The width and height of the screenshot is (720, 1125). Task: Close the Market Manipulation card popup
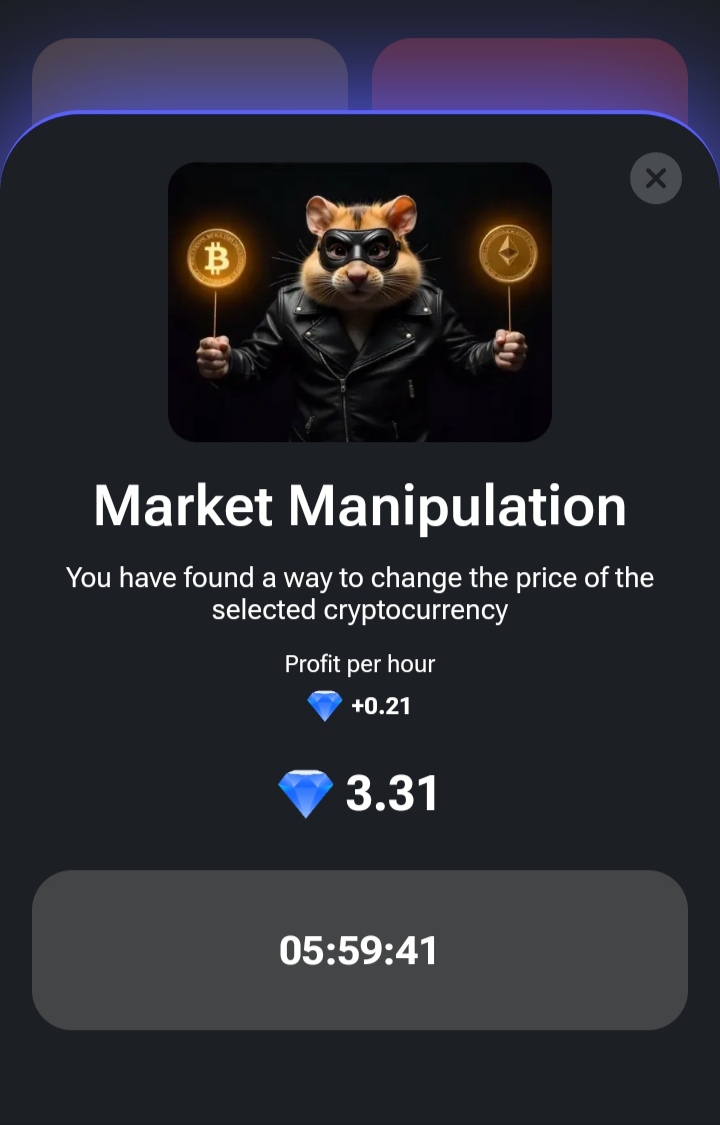(656, 179)
